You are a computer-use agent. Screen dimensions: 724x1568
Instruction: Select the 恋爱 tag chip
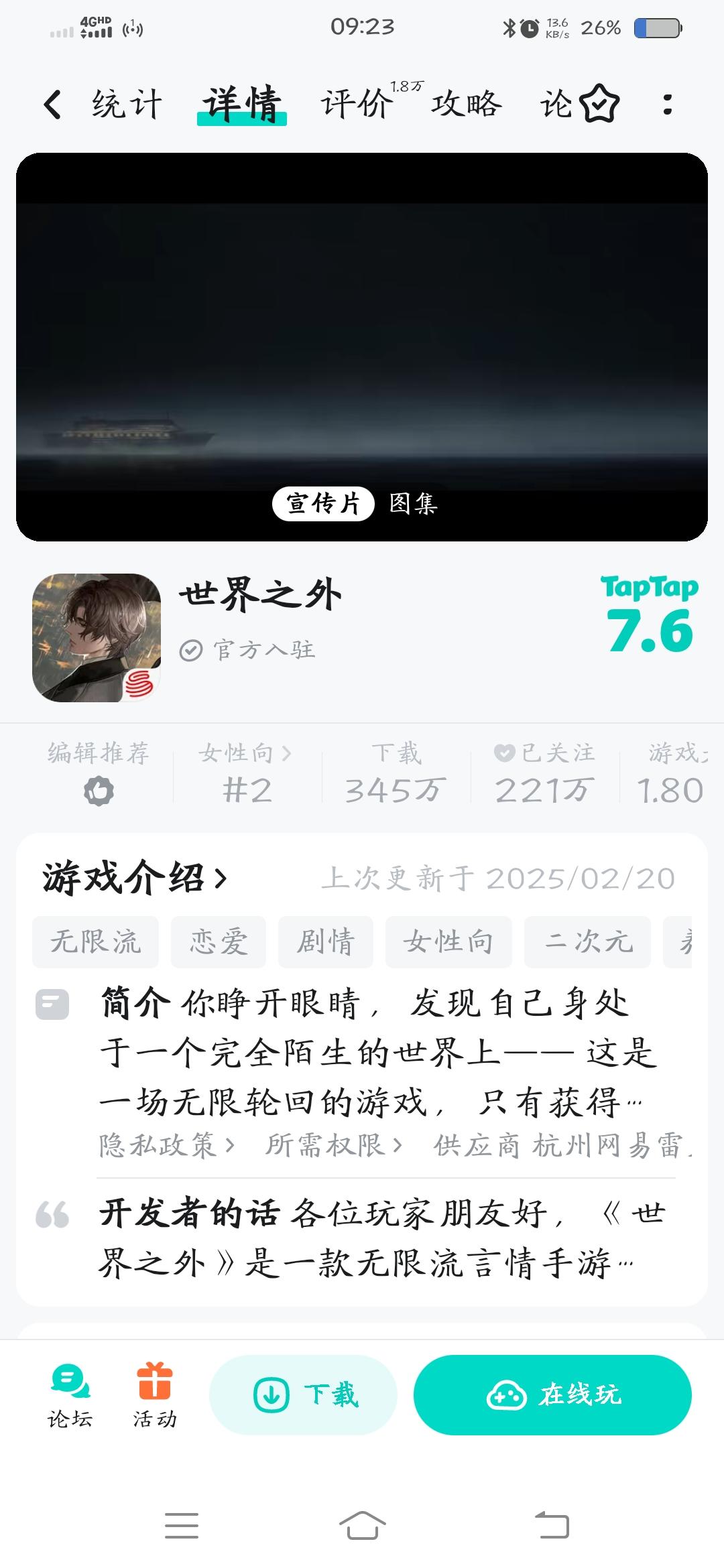click(x=219, y=941)
